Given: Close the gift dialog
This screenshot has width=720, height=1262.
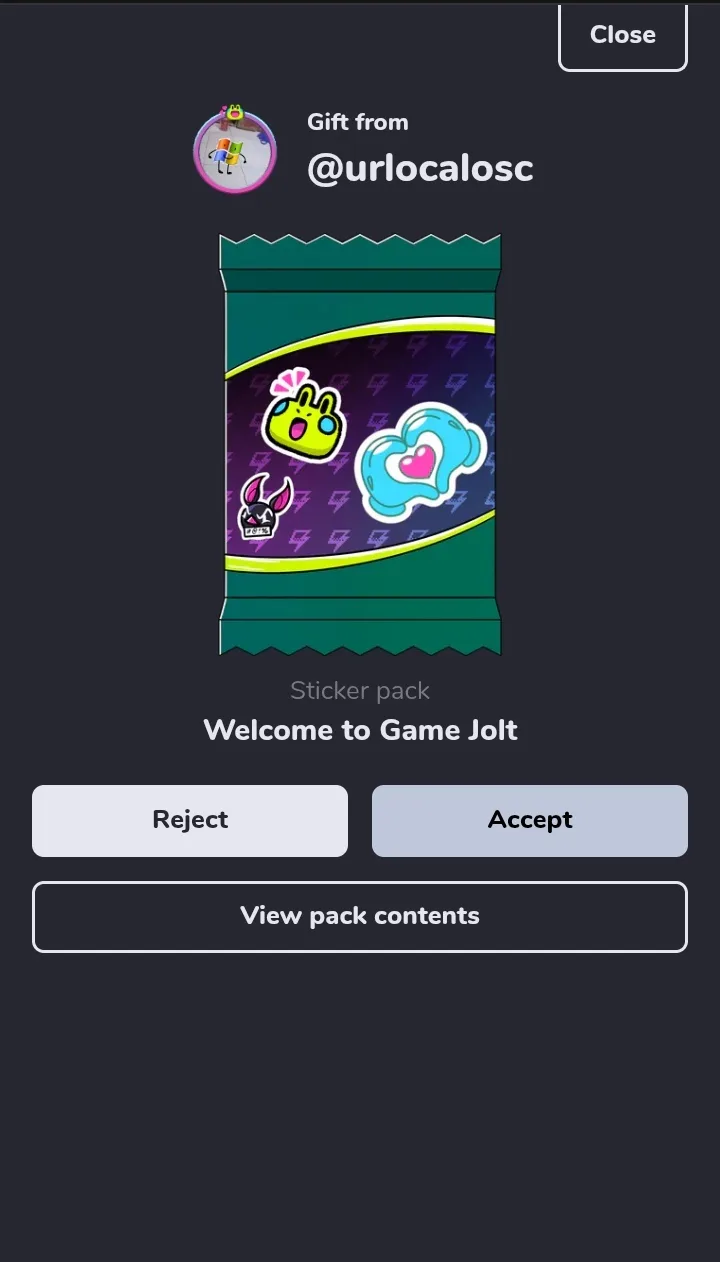Looking at the screenshot, I should (622, 36).
